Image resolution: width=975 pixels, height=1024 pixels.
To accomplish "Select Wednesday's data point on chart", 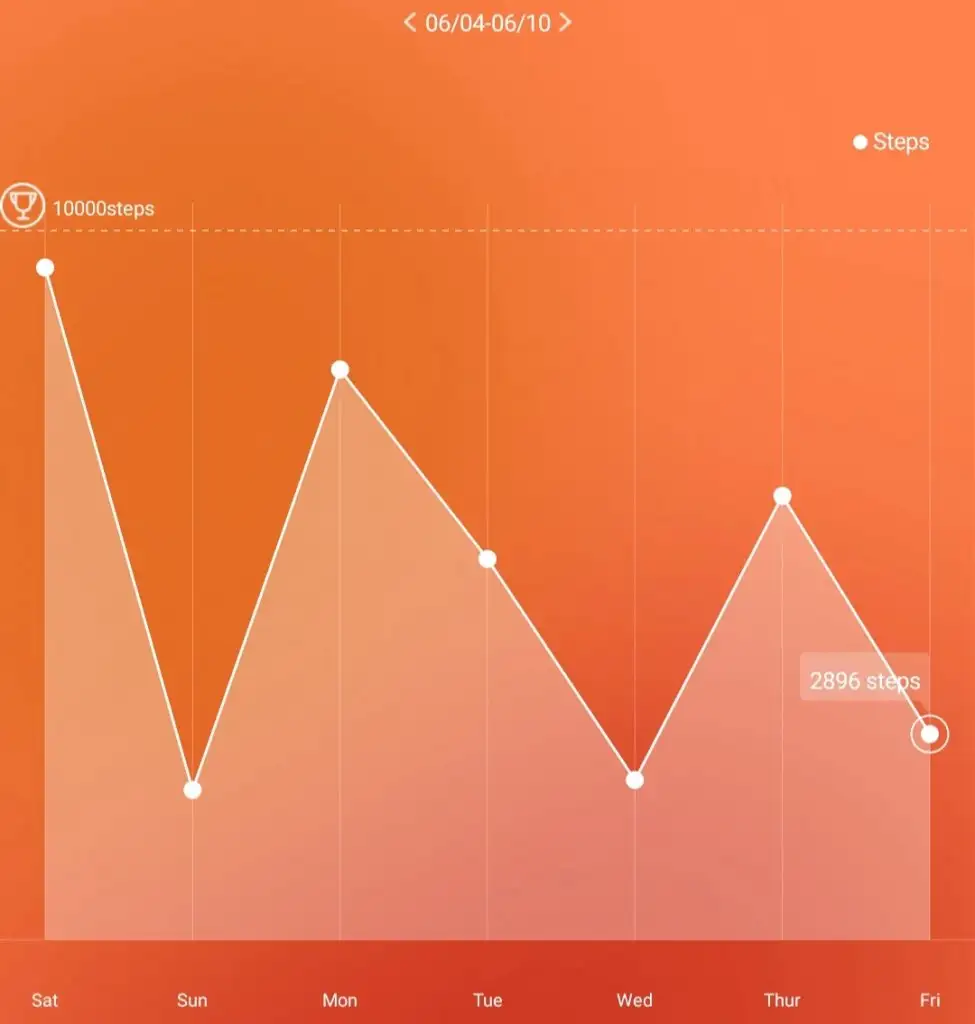I will pyautogui.click(x=635, y=780).
